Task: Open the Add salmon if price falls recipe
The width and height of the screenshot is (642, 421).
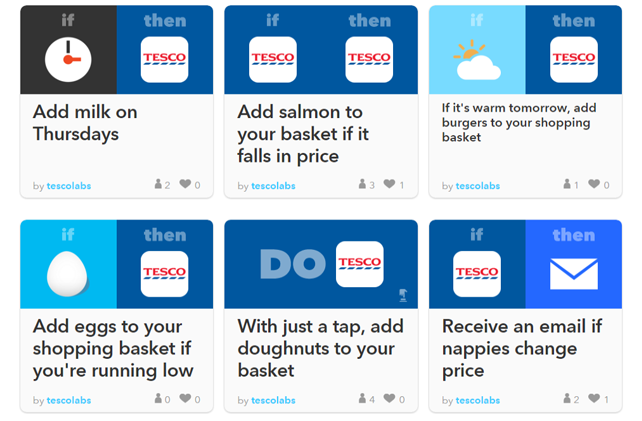Action: point(300,134)
